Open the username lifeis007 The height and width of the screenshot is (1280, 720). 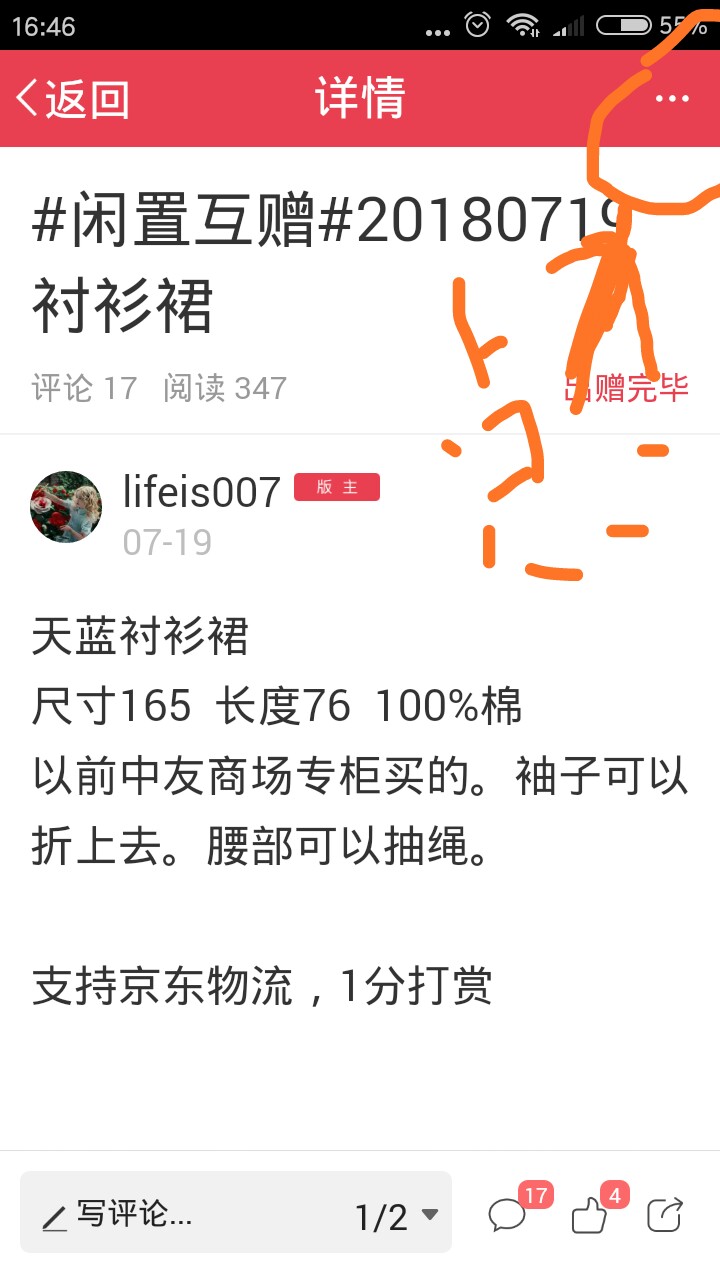pyautogui.click(x=201, y=492)
